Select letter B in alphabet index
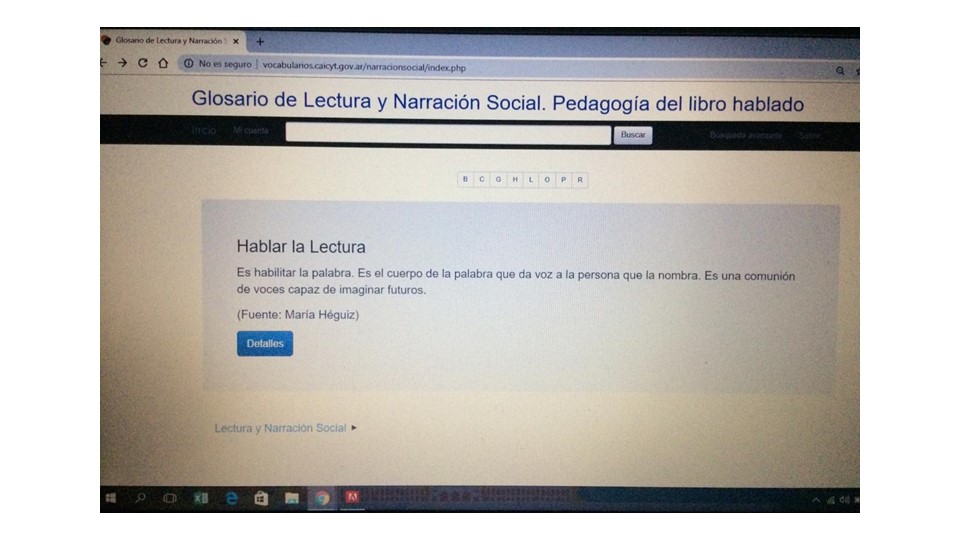The width and height of the screenshot is (960, 540). click(465, 180)
